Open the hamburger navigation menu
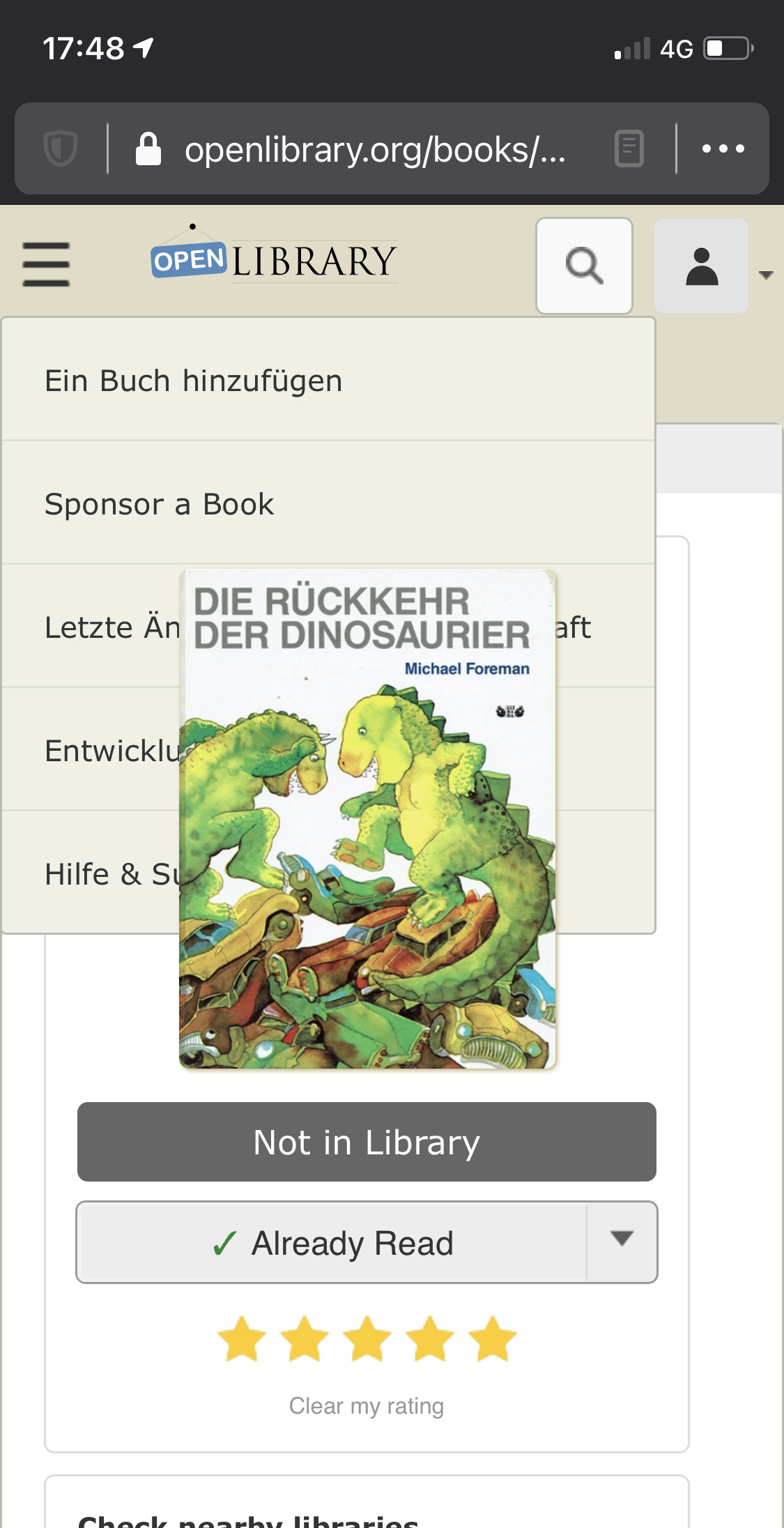 point(45,265)
